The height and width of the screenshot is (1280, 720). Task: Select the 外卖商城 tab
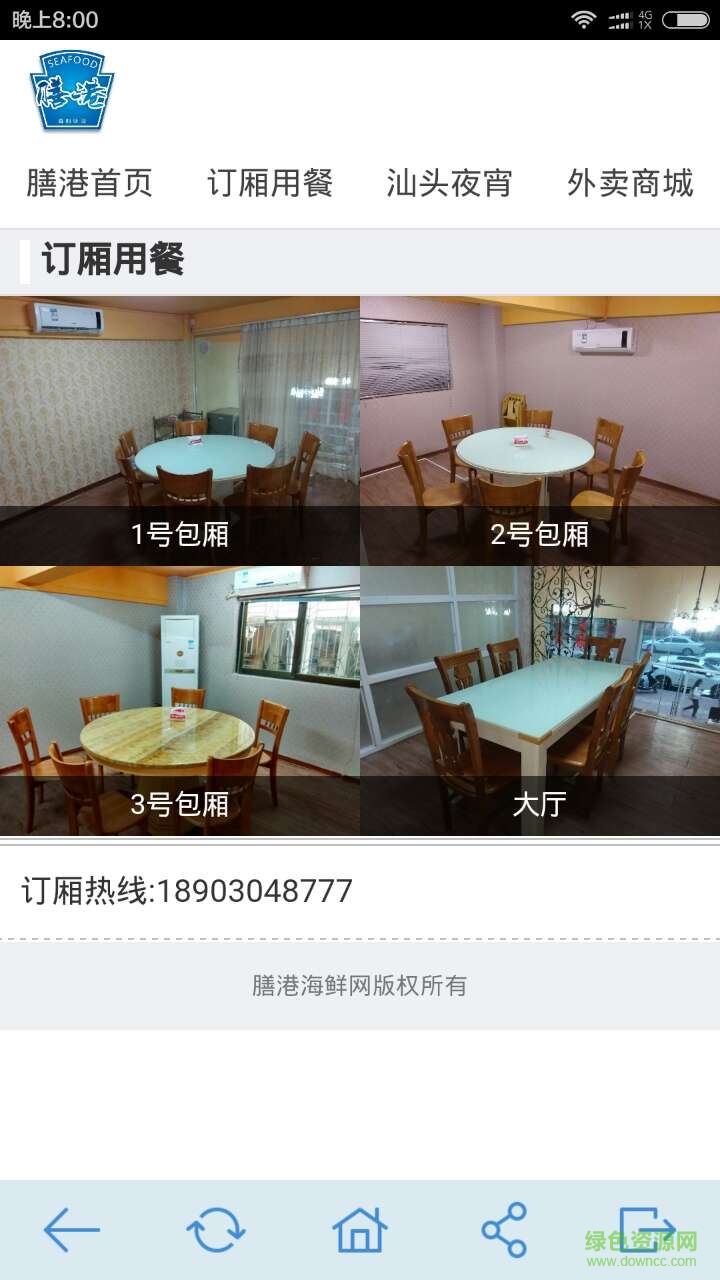tap(630, 183)
